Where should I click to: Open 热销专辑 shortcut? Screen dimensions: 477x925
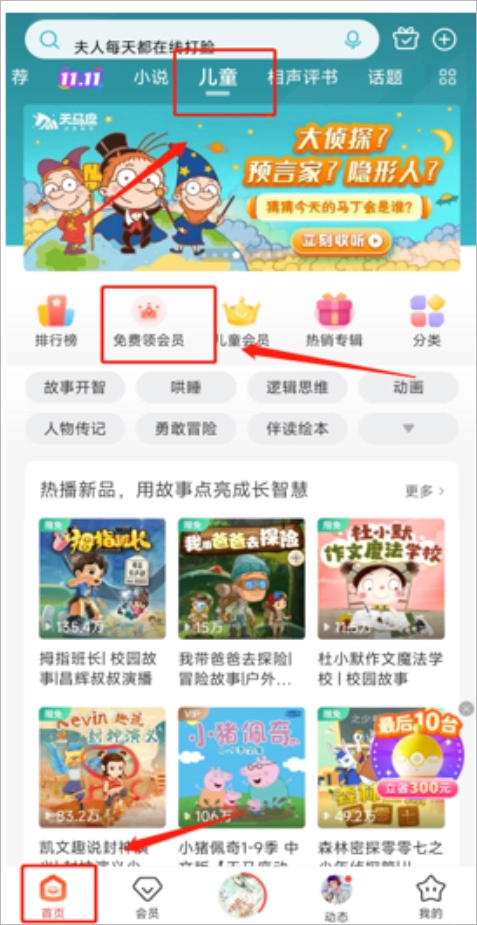click(x=334, y=320)
